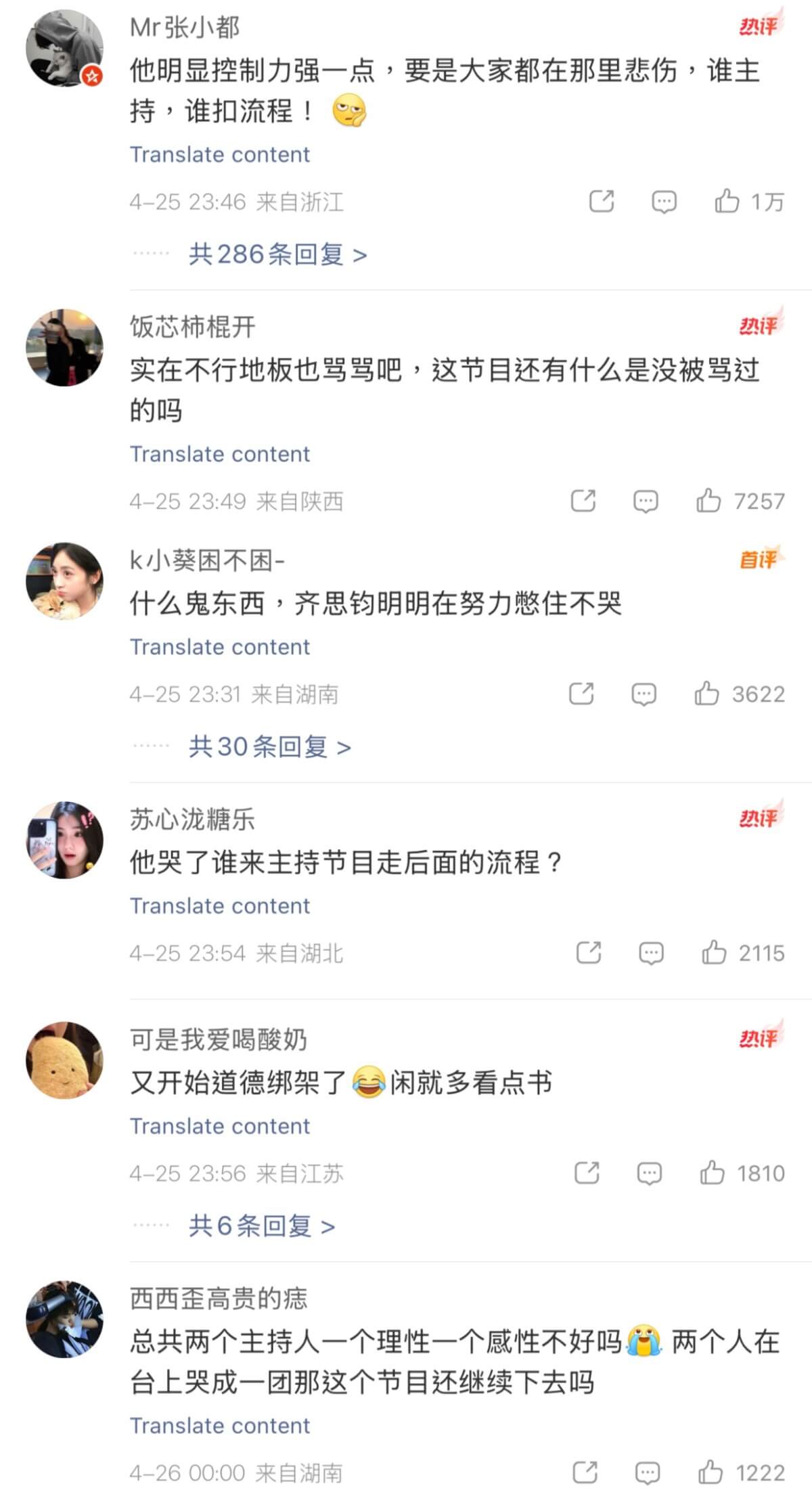This screenshot has width=812, height=1507.
Task: Like 苏心泷糖乐's comment
Action: point(714,953)
